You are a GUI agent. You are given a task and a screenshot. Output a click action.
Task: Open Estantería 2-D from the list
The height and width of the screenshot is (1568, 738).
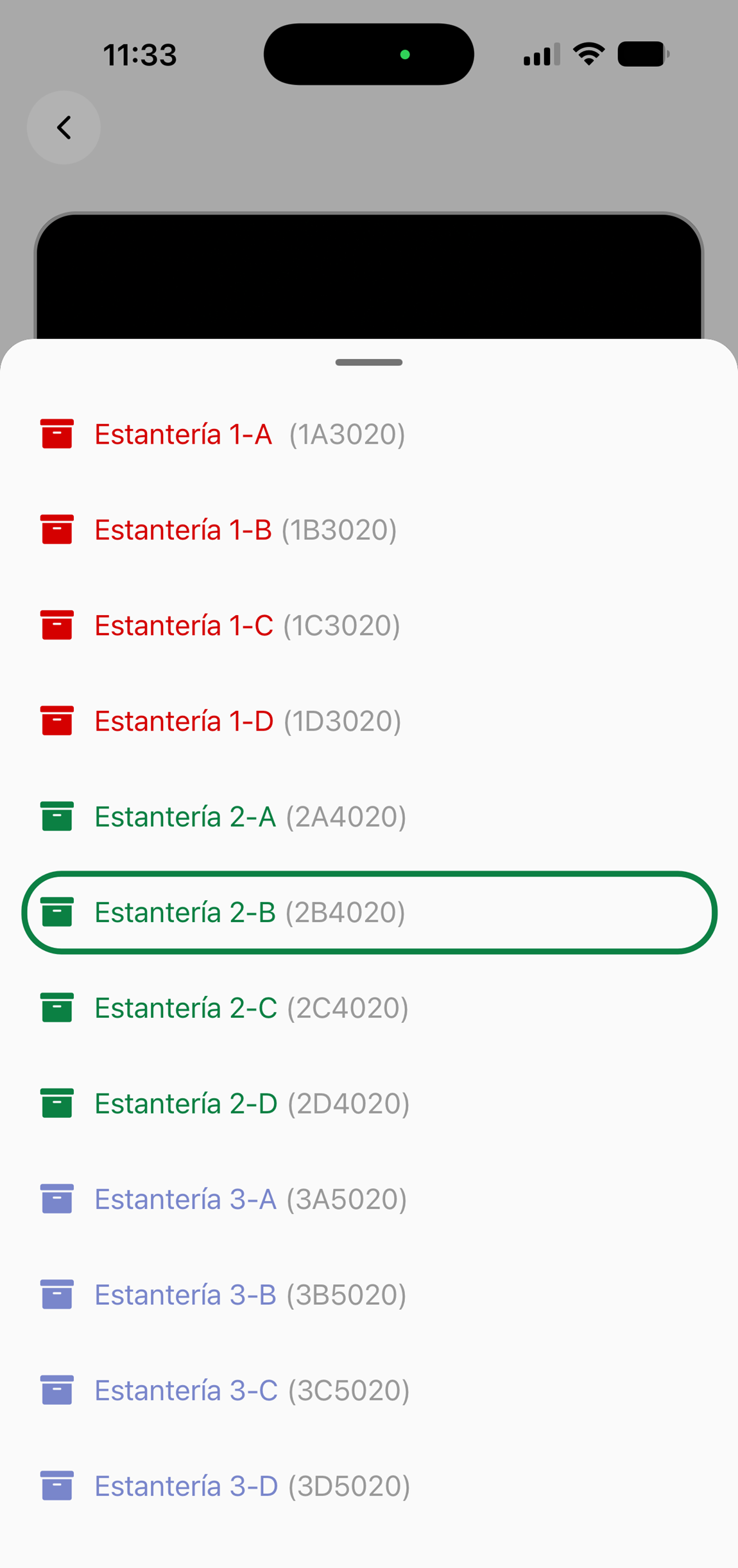(x=369, y=1104)
